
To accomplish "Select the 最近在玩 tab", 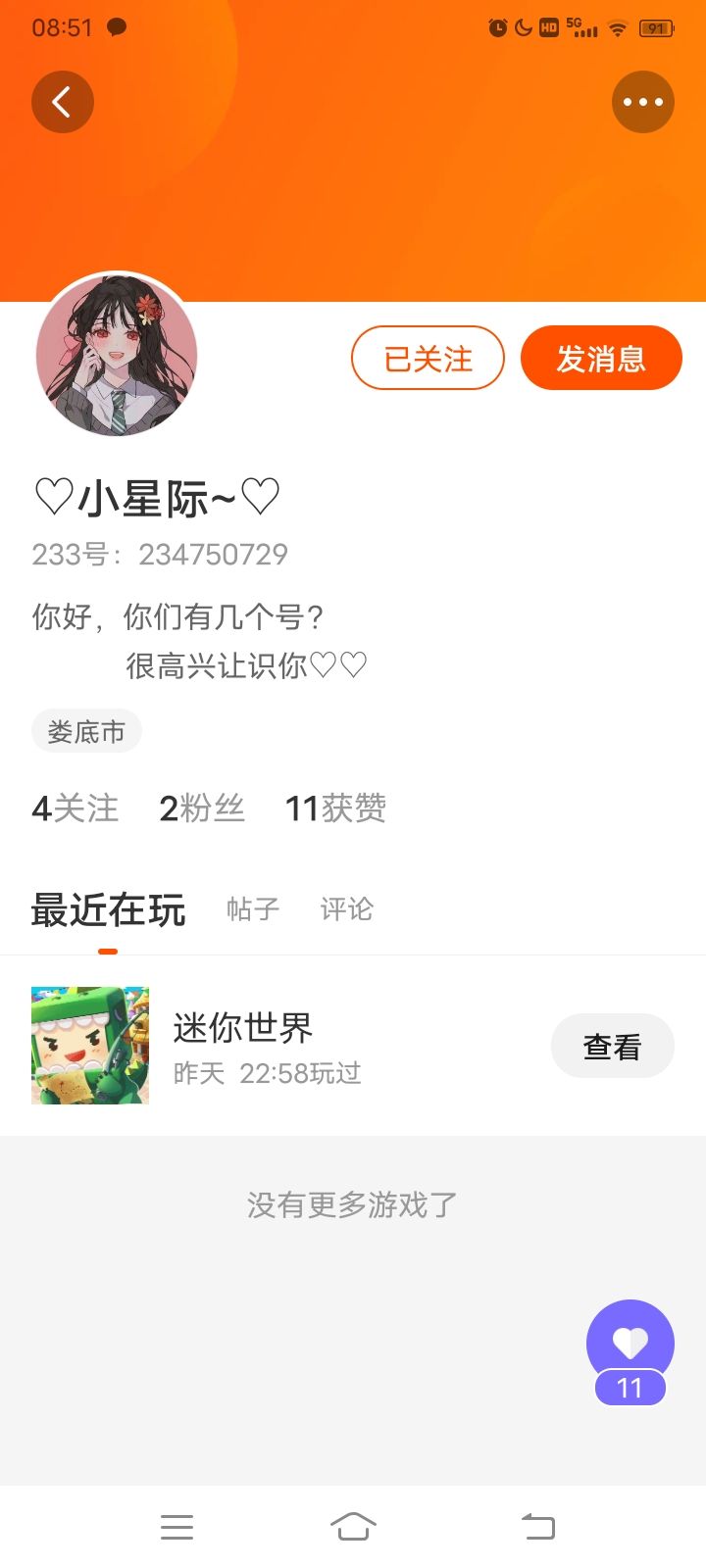I will (108, 910).
